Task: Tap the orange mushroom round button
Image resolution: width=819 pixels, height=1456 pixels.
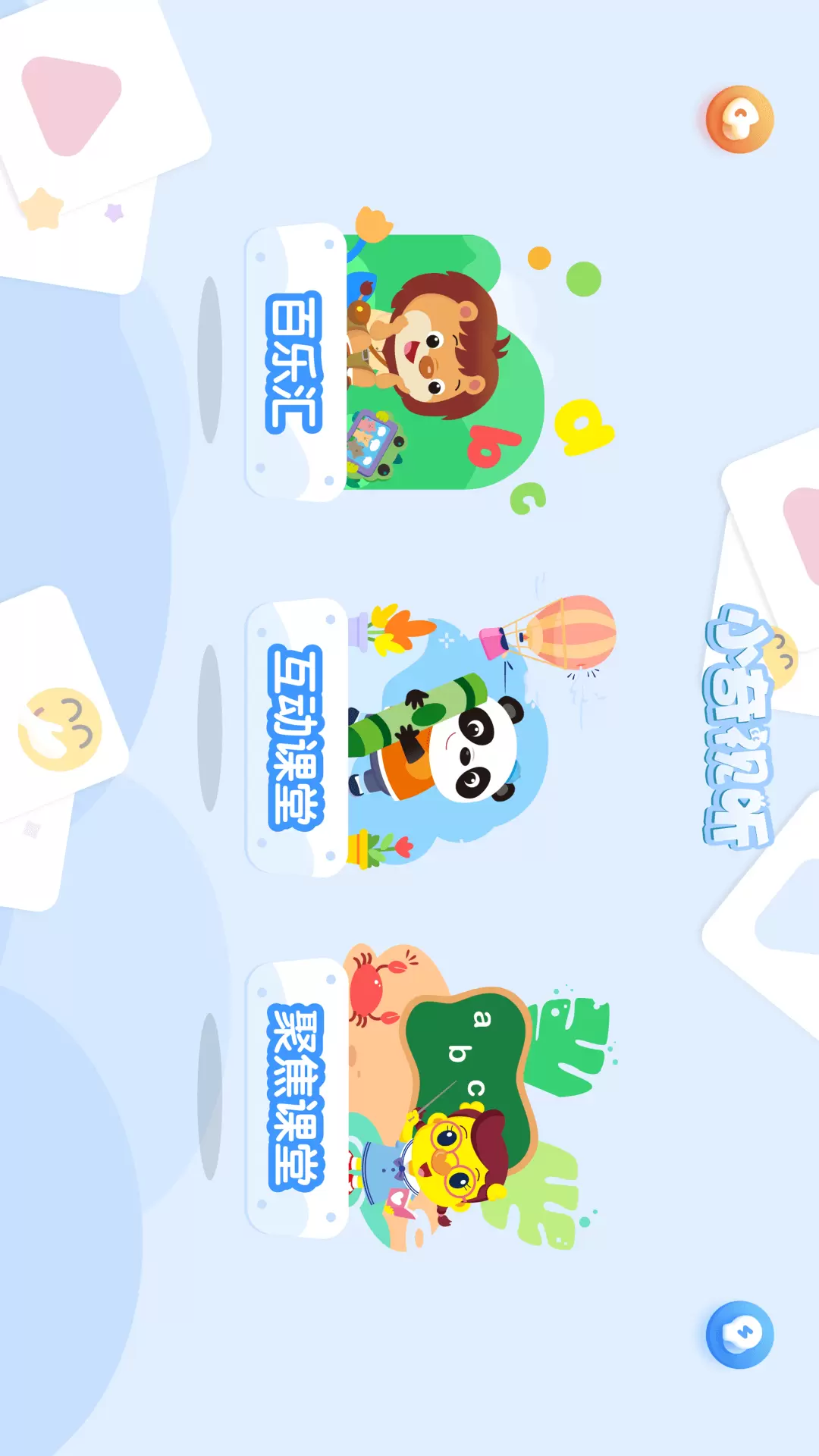Action: pos(739,119)
